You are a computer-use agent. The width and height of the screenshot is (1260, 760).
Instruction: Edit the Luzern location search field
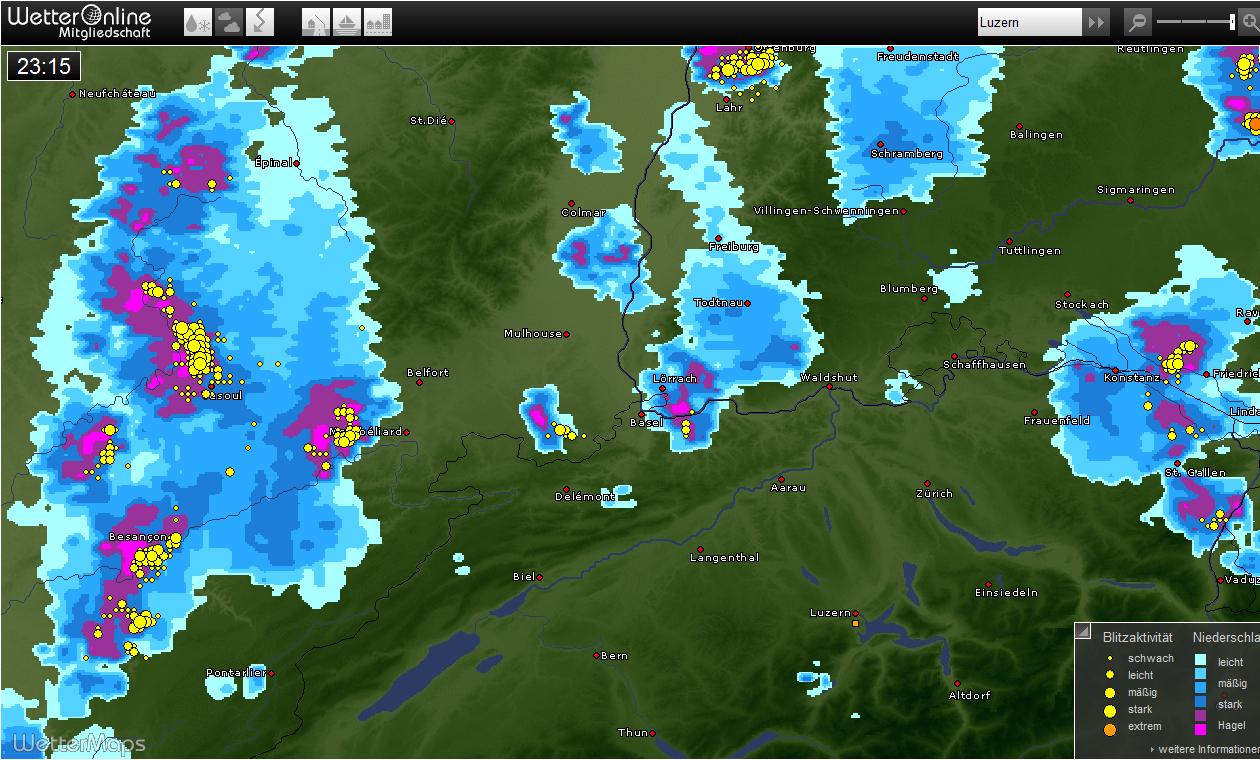pos(1029,22)
